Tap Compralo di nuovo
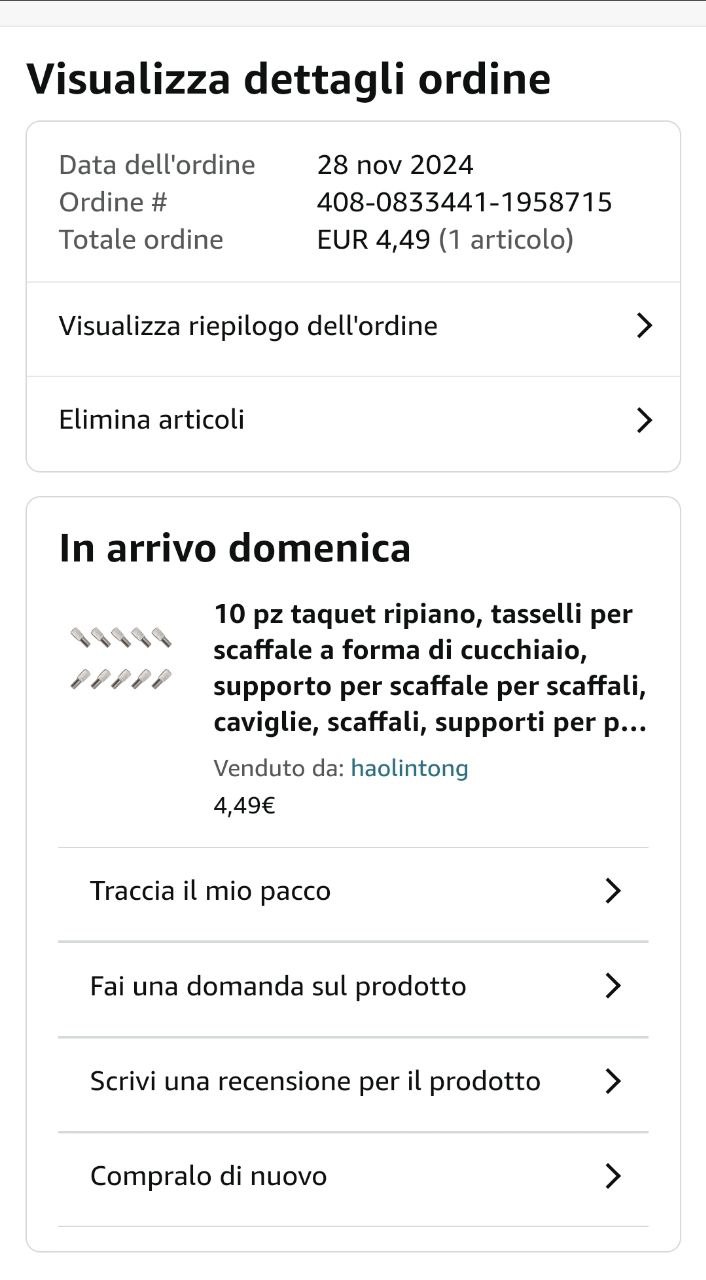The height and width of the screenshot is (1280, 706). (x=353, y=1177)
